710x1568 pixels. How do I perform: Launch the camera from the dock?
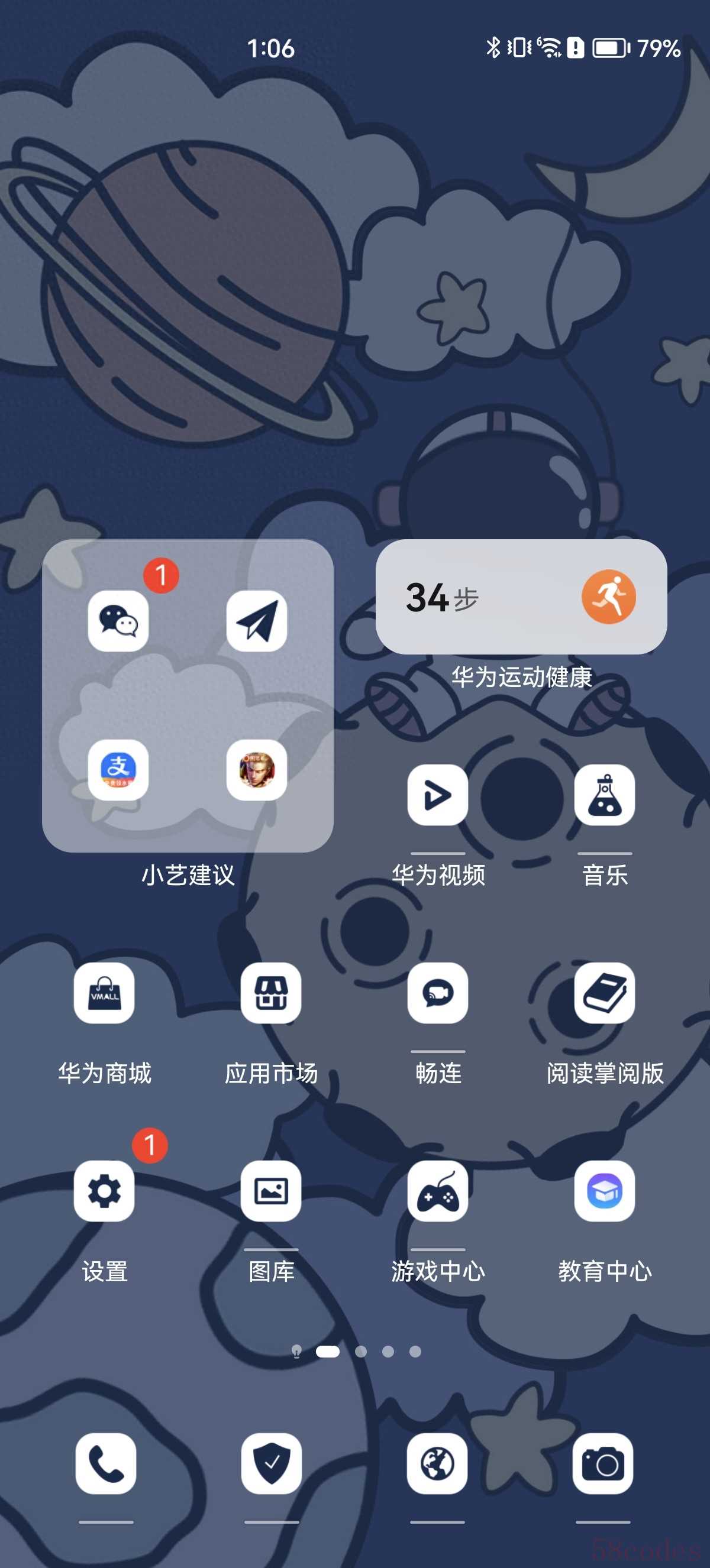603,1463
